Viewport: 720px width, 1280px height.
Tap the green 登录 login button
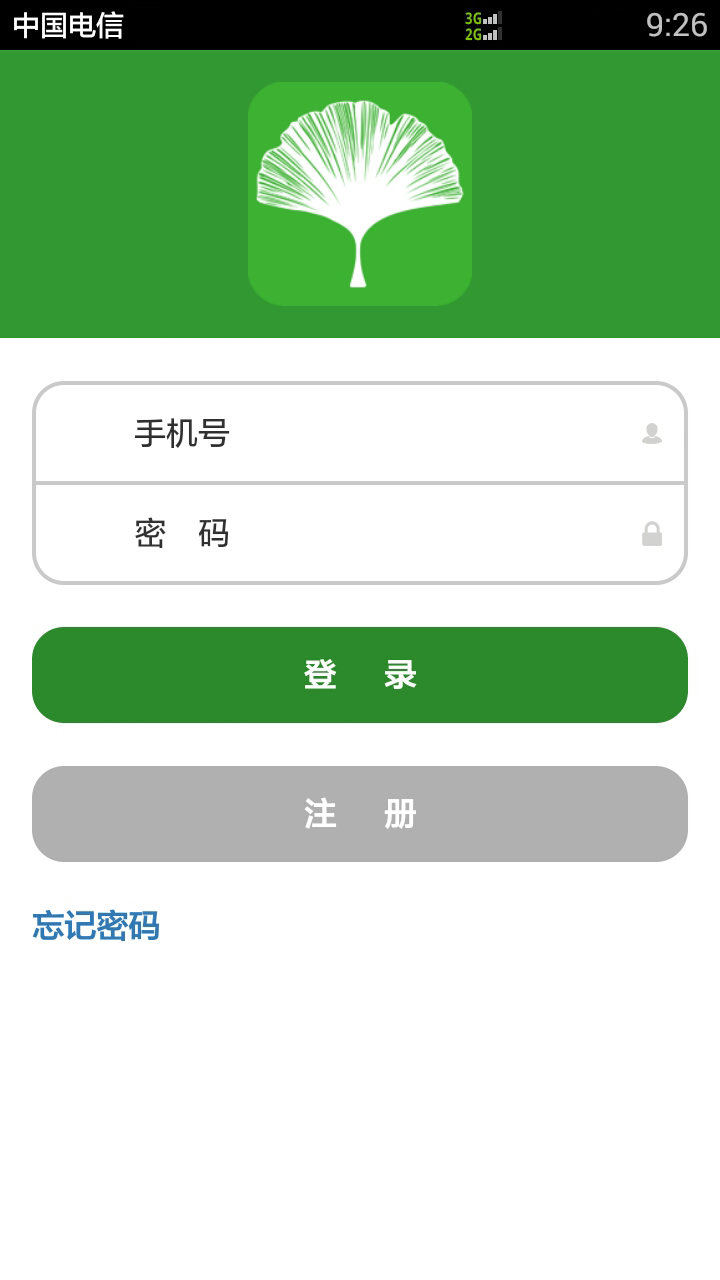pos(360,675)
